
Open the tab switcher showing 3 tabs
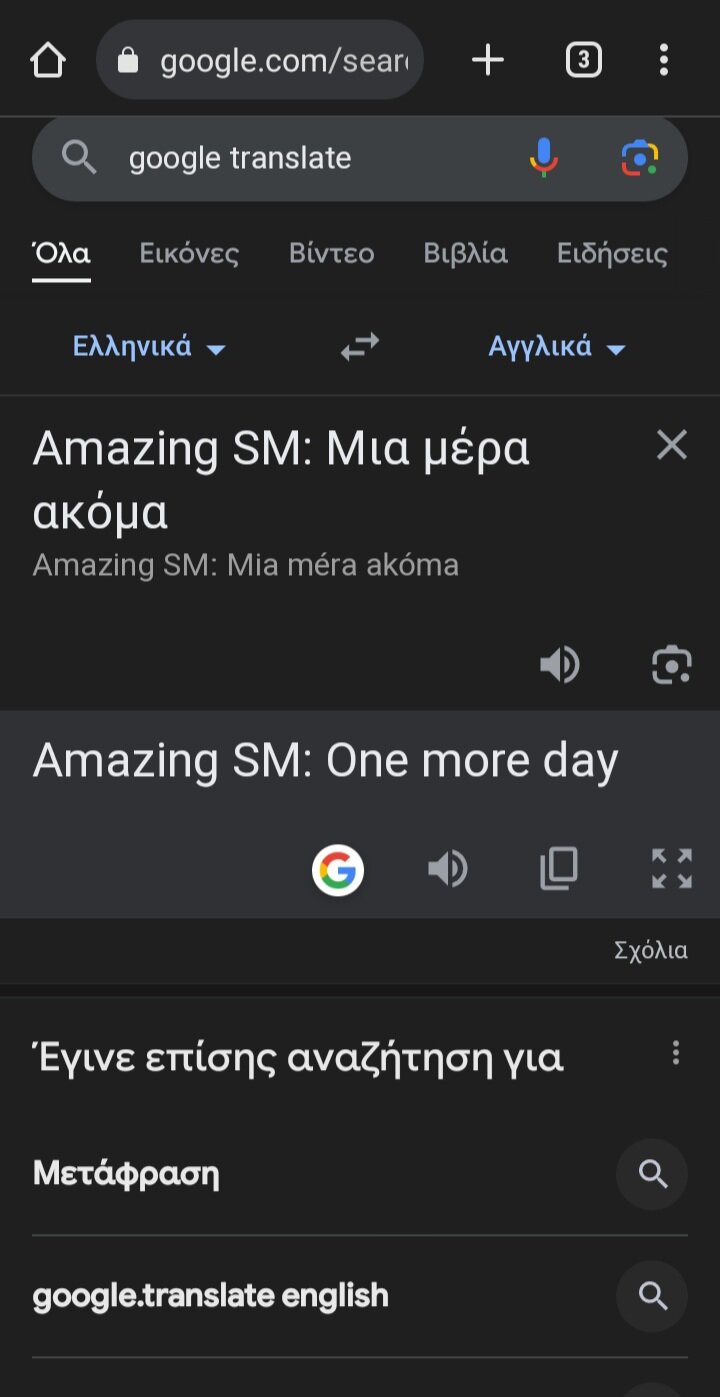584,61
